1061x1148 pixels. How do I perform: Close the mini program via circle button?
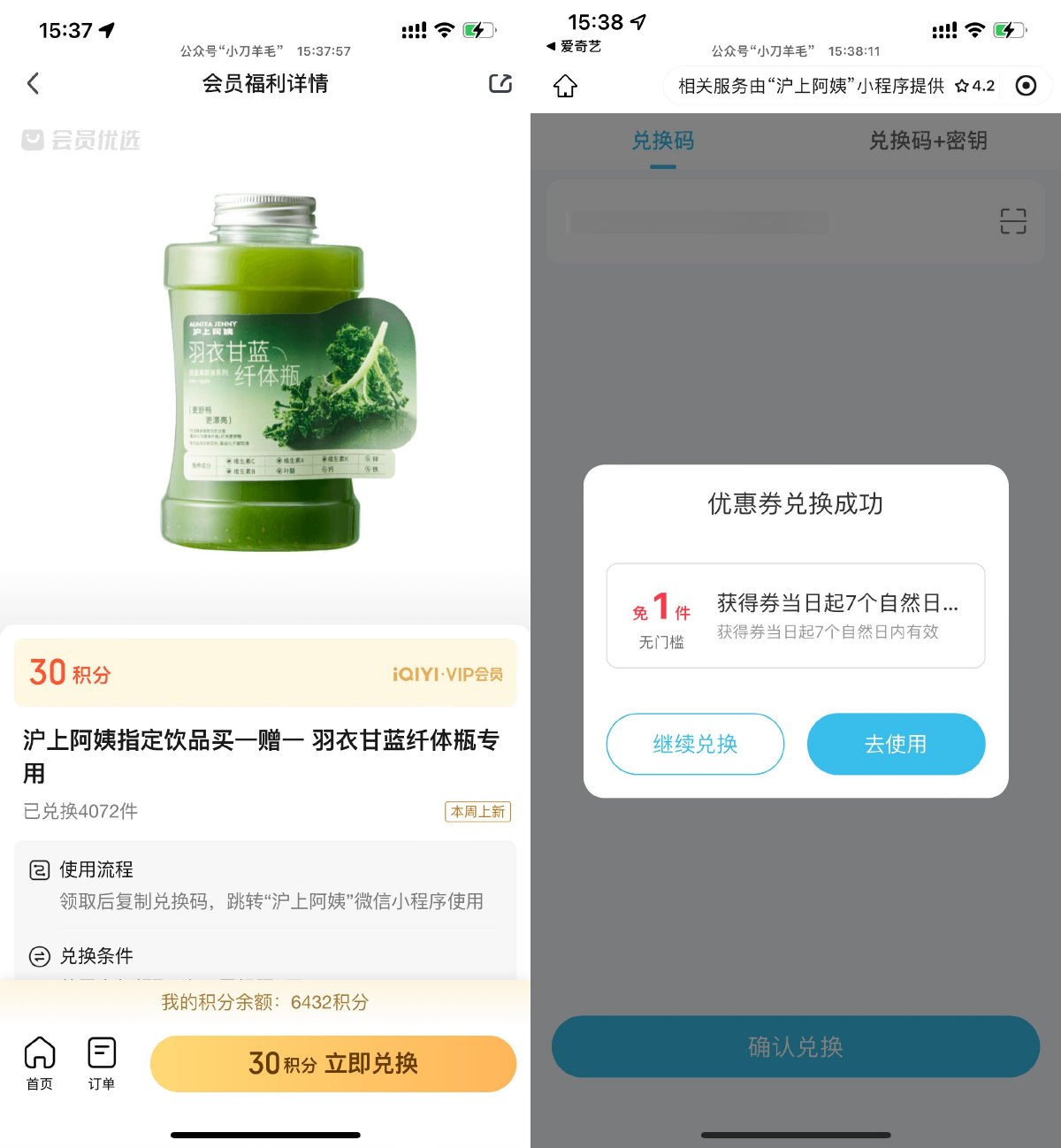tap(1026, 86)
